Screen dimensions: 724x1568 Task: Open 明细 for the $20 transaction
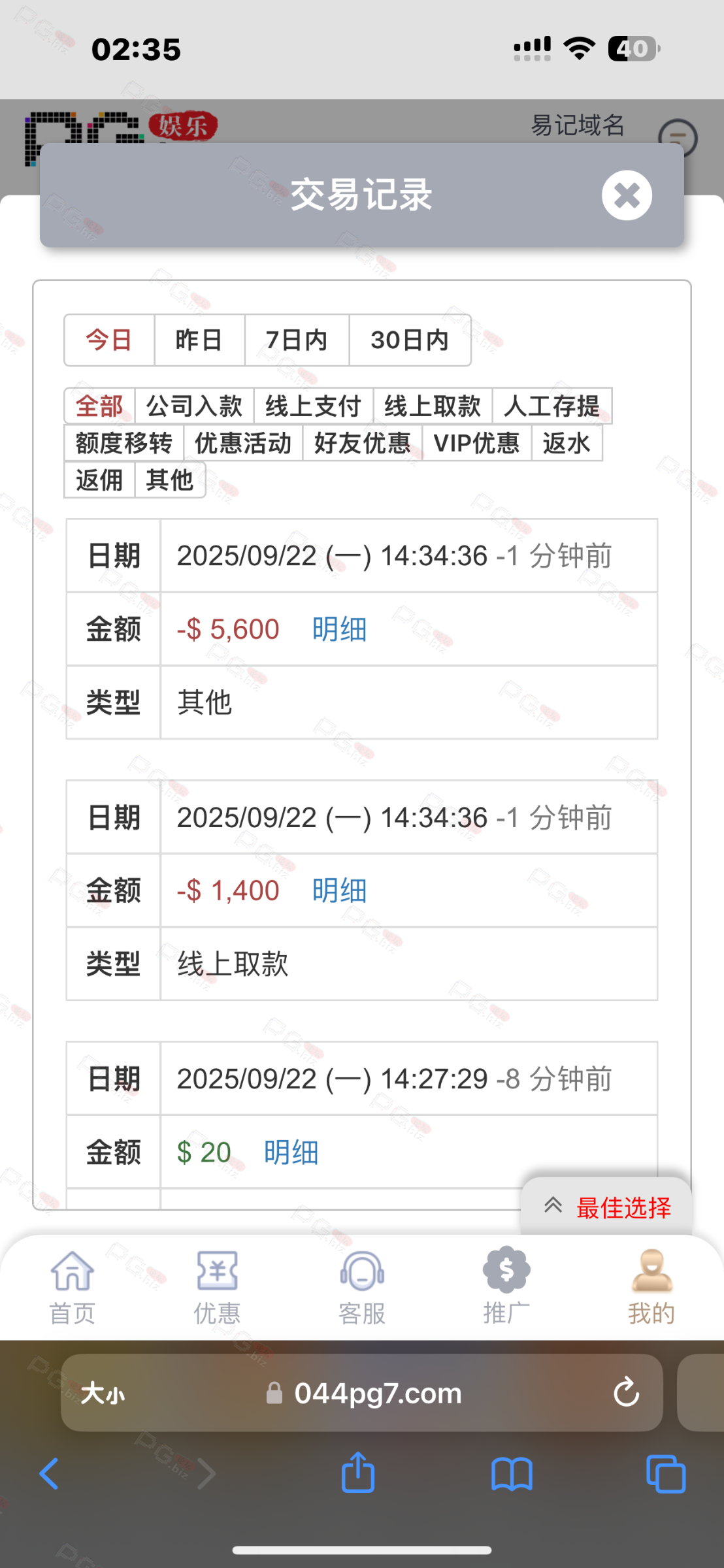pos(291,1152)
